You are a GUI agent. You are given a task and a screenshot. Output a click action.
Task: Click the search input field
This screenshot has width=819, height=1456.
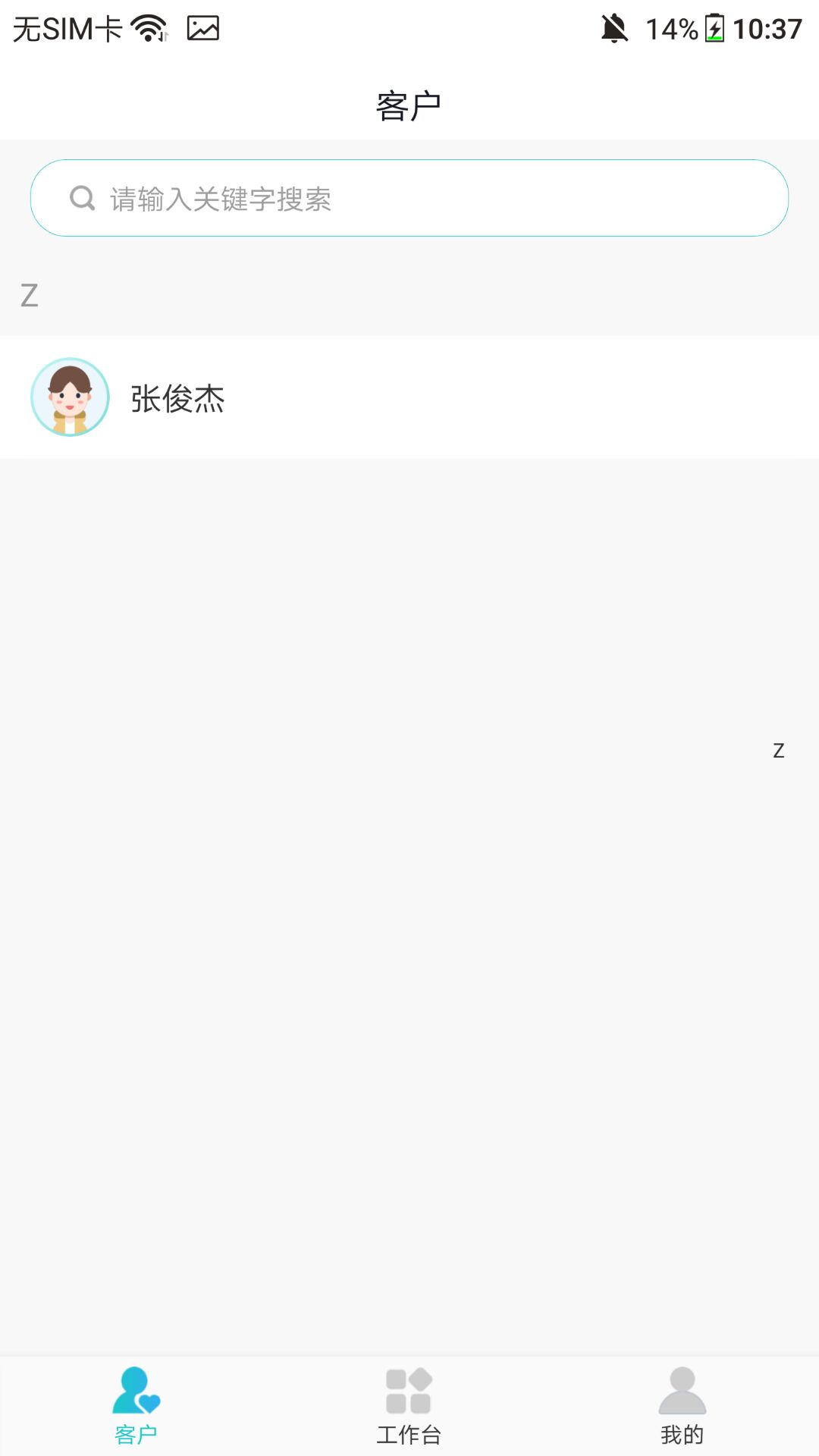(x=409, y=197)
